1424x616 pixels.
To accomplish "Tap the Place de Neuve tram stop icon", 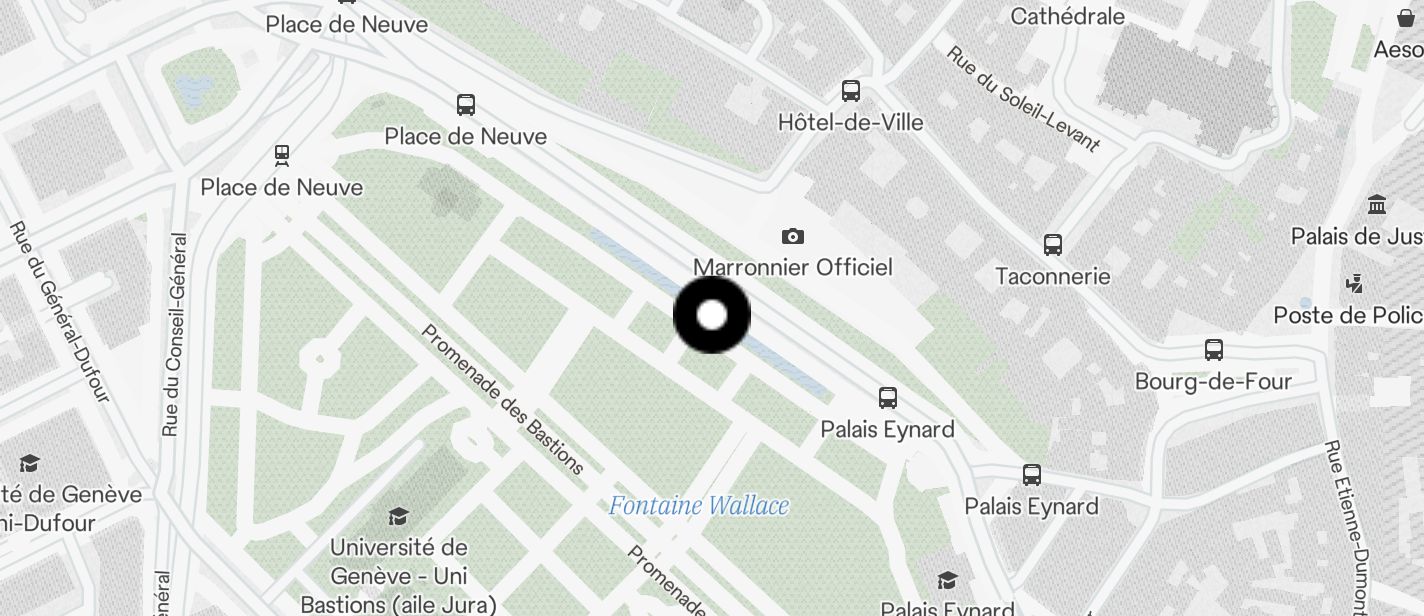I will pos(282,155).
